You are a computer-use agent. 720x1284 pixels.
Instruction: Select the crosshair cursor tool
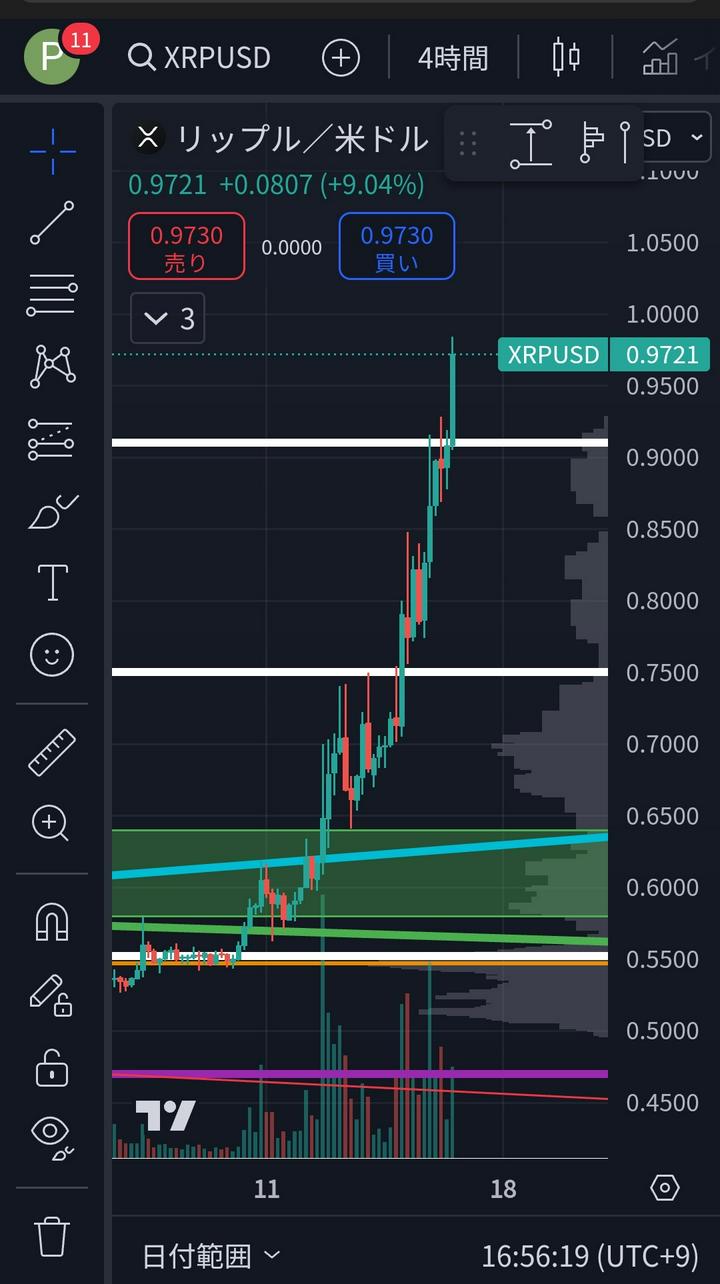52,151
